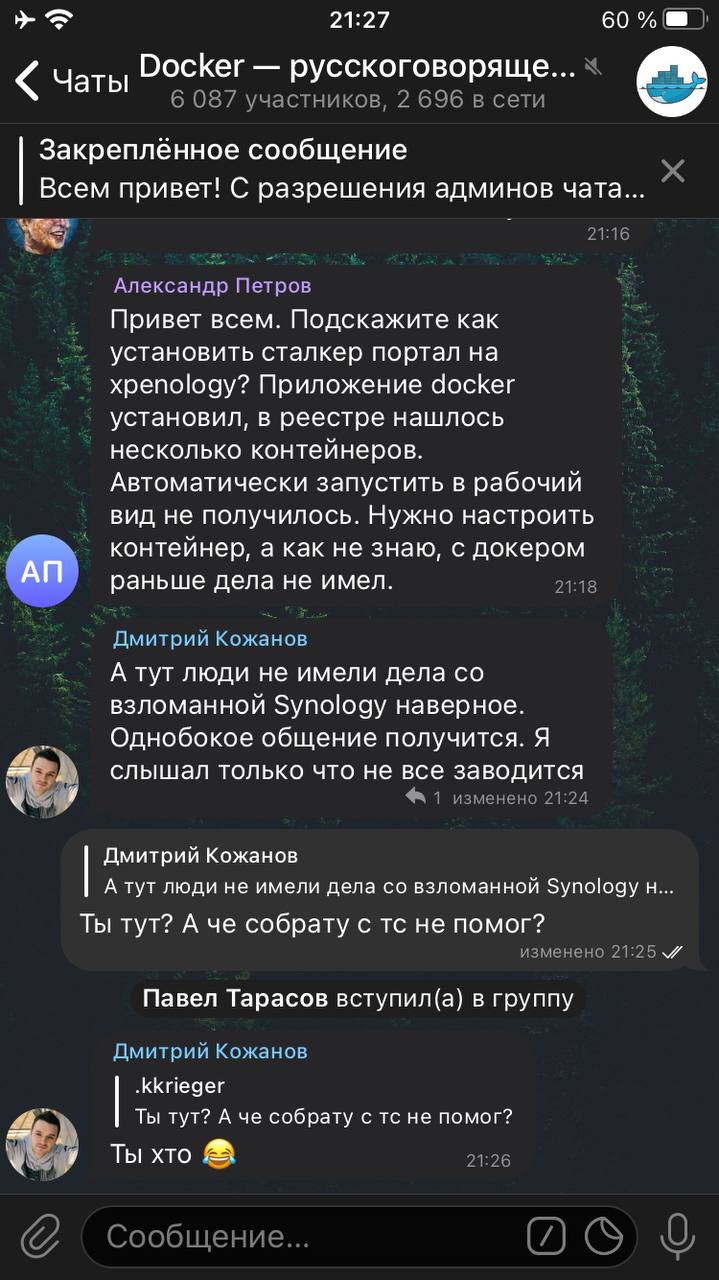Focus the Сообщение input field
719x1280 pixels.
point(300,1237)
